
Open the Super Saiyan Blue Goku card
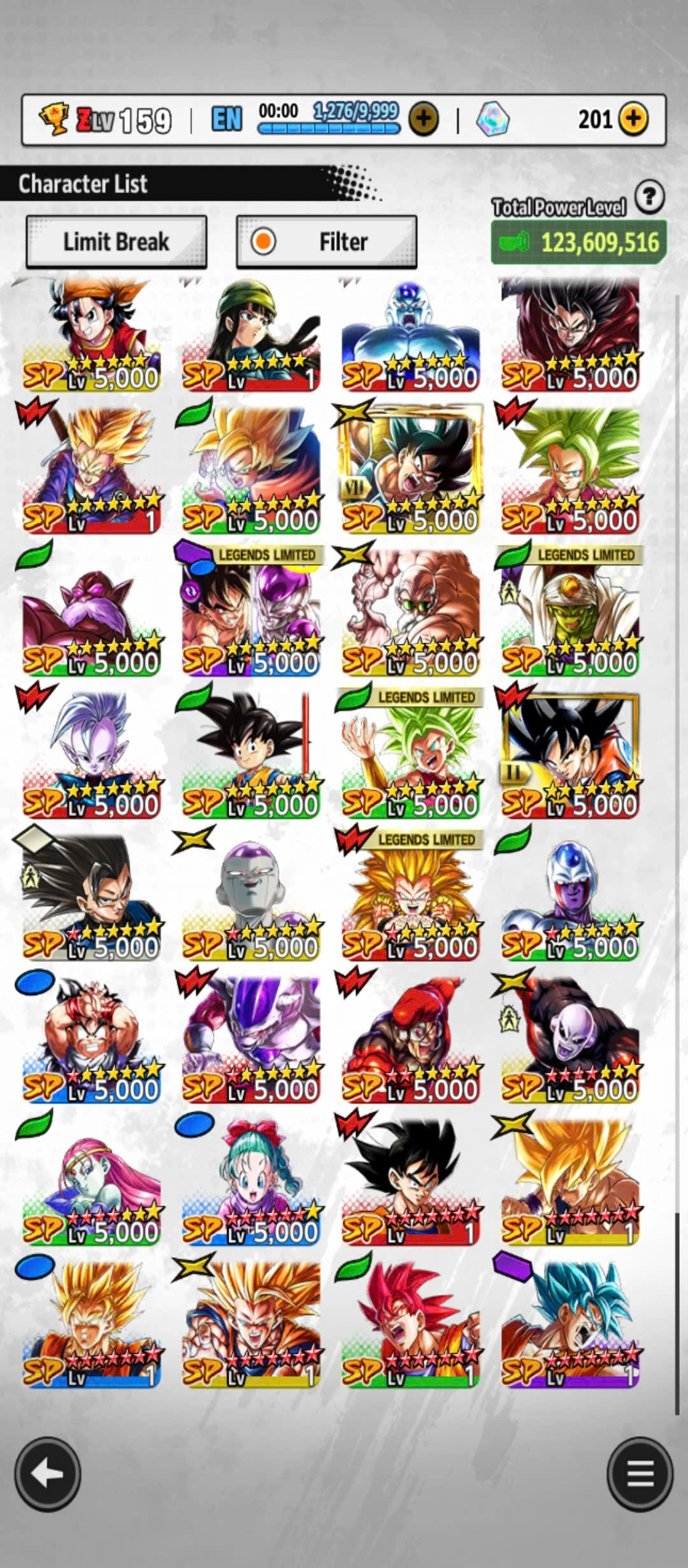(x=570, y=1323)
